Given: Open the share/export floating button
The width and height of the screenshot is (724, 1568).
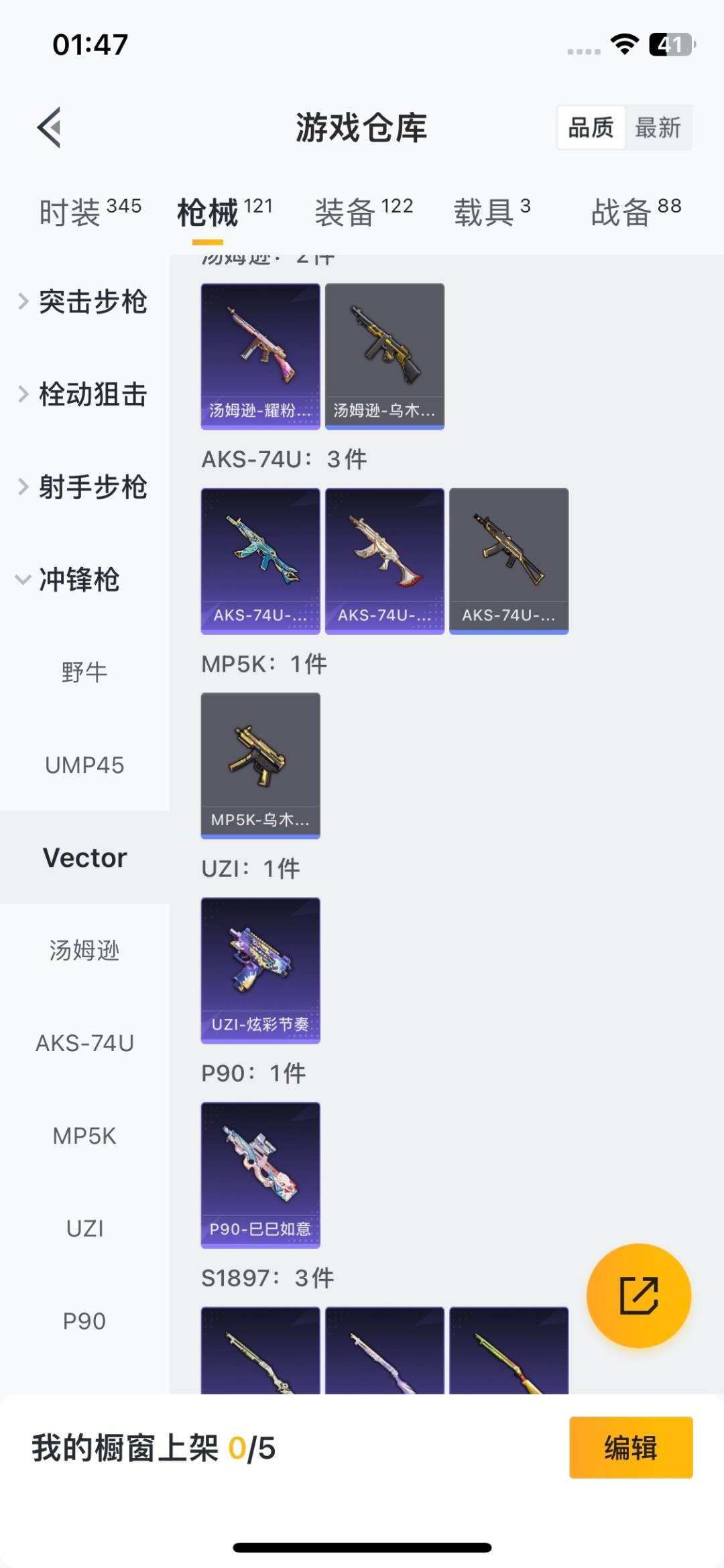Looking at the screenshot, I should coord(639,1295).
